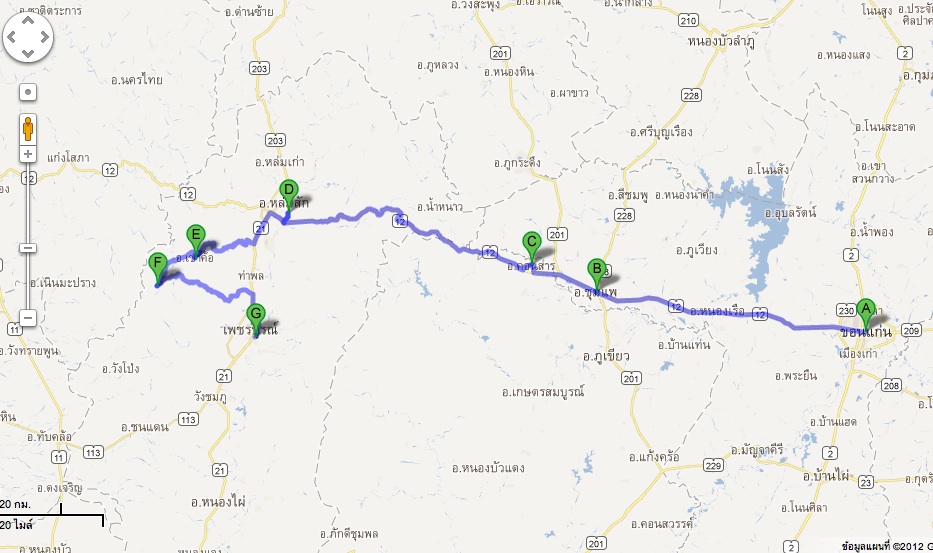933x553 pixels.
Task: Open waypoint marker C
Action: coord(532,241)
